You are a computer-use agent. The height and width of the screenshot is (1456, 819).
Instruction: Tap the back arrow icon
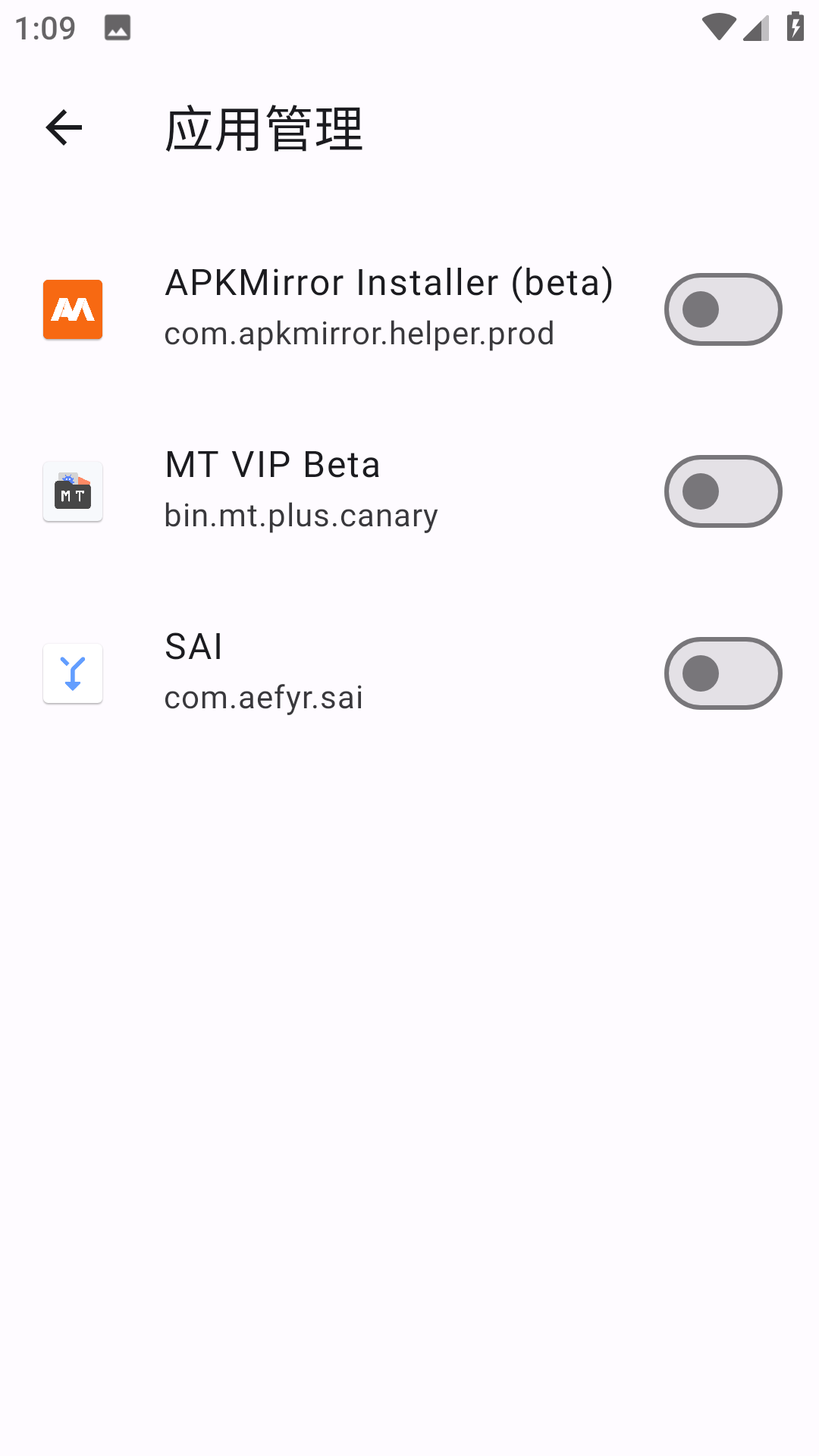point(63,127)
